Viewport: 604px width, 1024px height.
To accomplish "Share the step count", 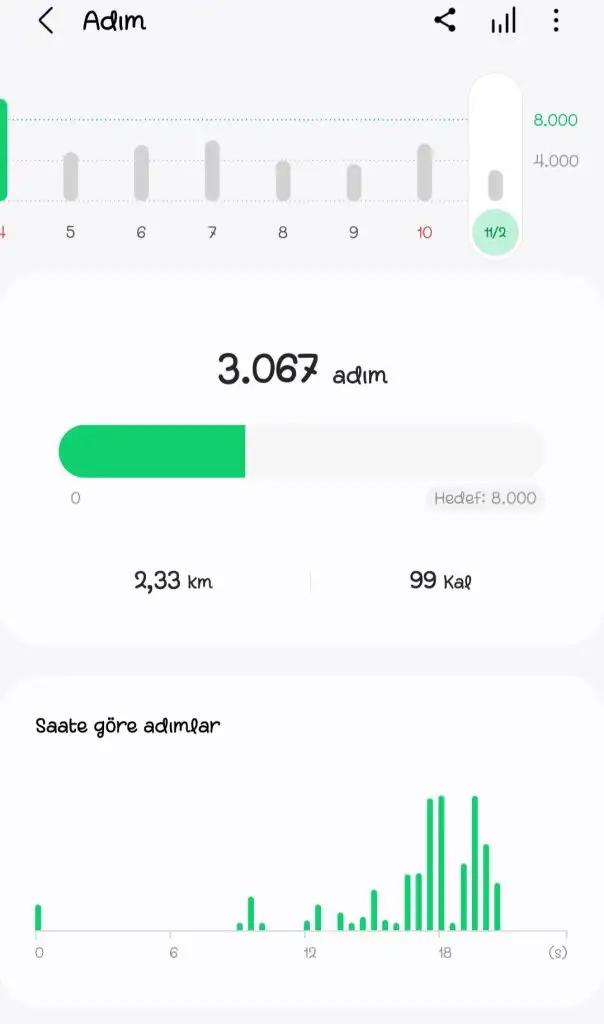I will [445, 21].
